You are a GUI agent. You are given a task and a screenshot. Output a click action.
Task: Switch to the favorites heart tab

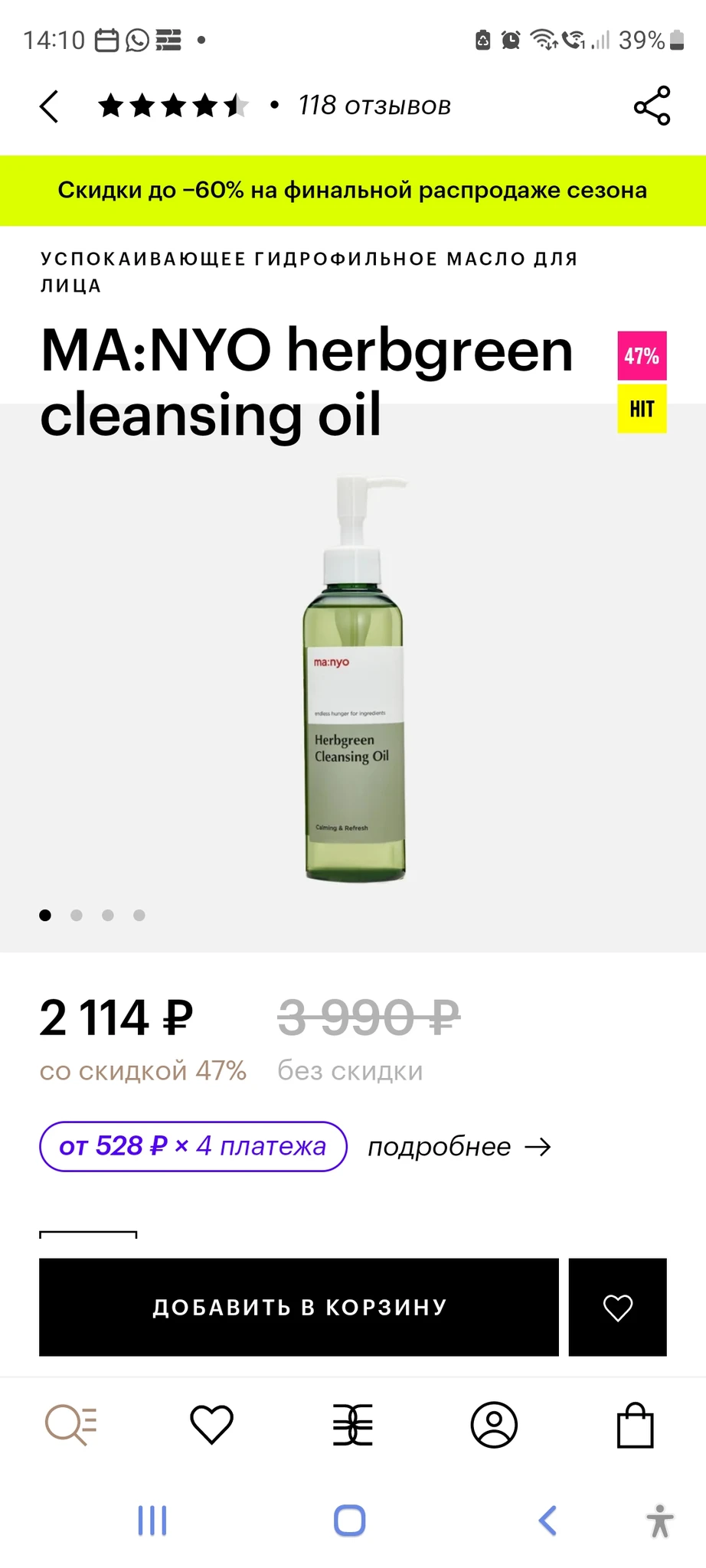[x=211, y=1425]
